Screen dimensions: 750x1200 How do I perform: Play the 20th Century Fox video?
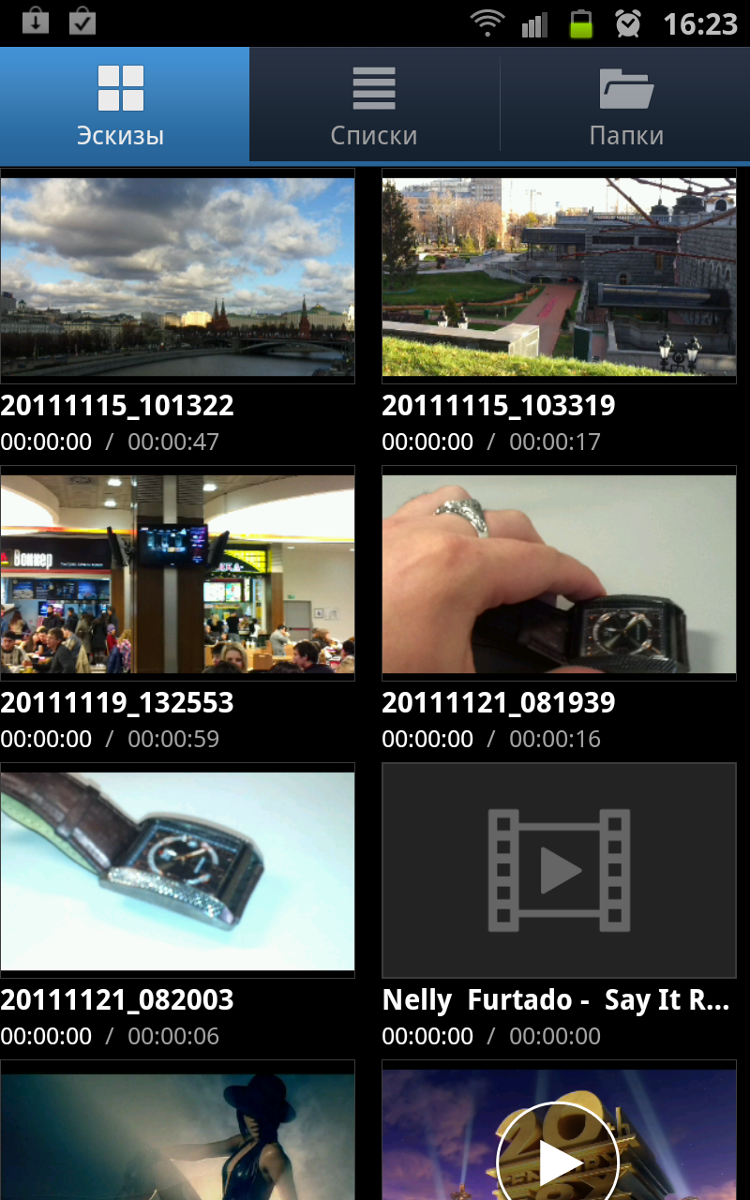[559, 1130]
